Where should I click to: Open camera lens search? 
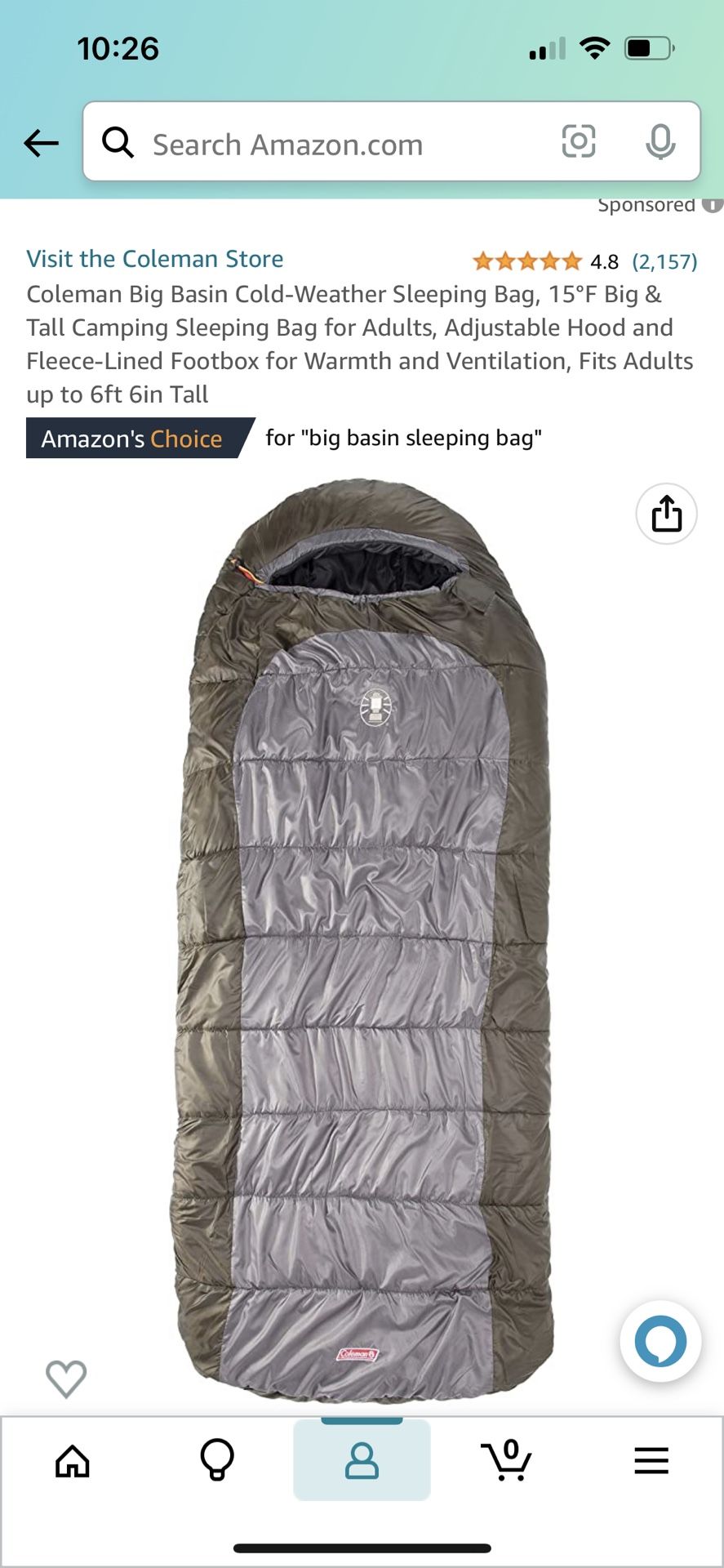(x=579, y=141)
